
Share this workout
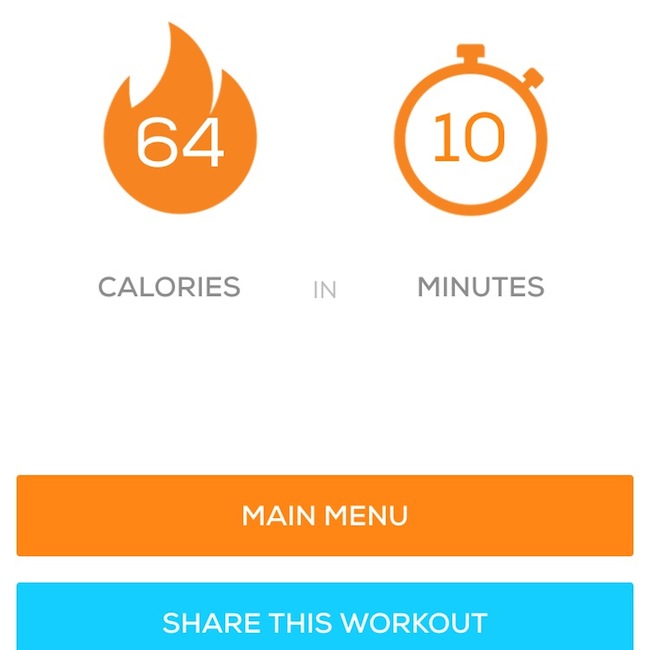pos(325,620)
